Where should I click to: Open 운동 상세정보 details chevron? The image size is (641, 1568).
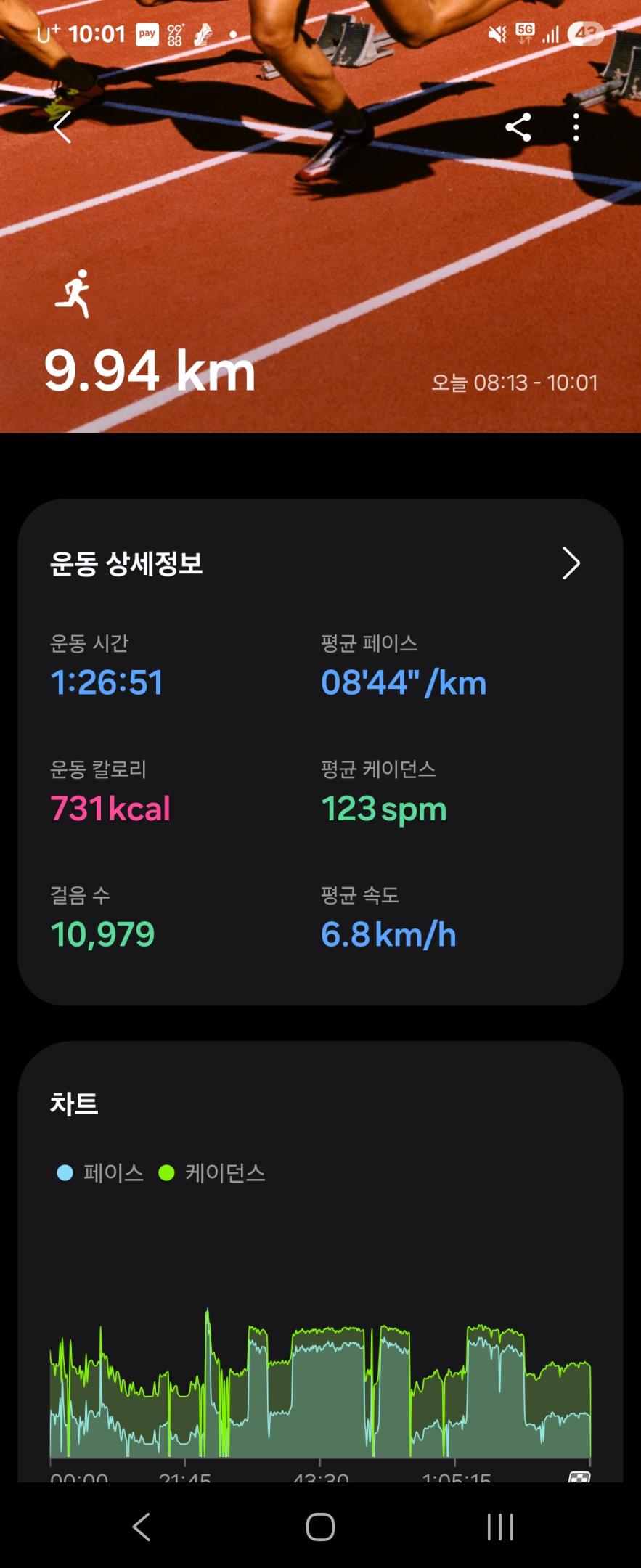point(571,563)
